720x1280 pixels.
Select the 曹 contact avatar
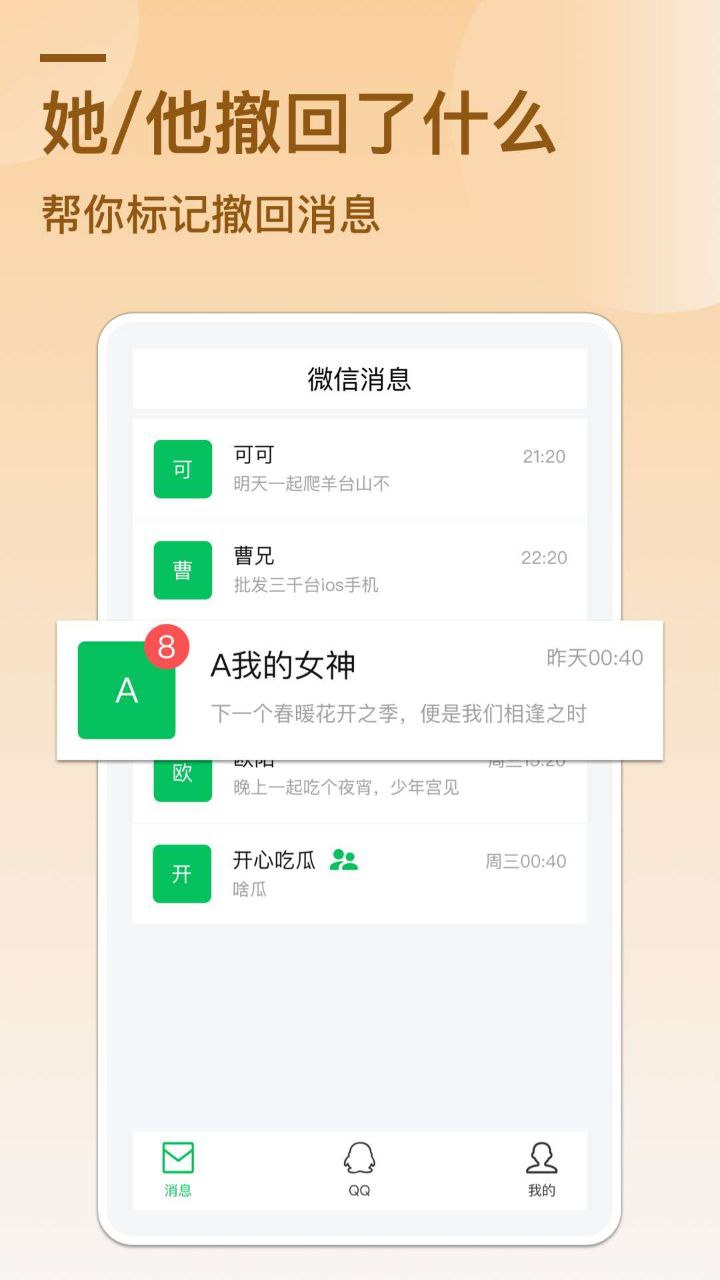click(181, 569)
